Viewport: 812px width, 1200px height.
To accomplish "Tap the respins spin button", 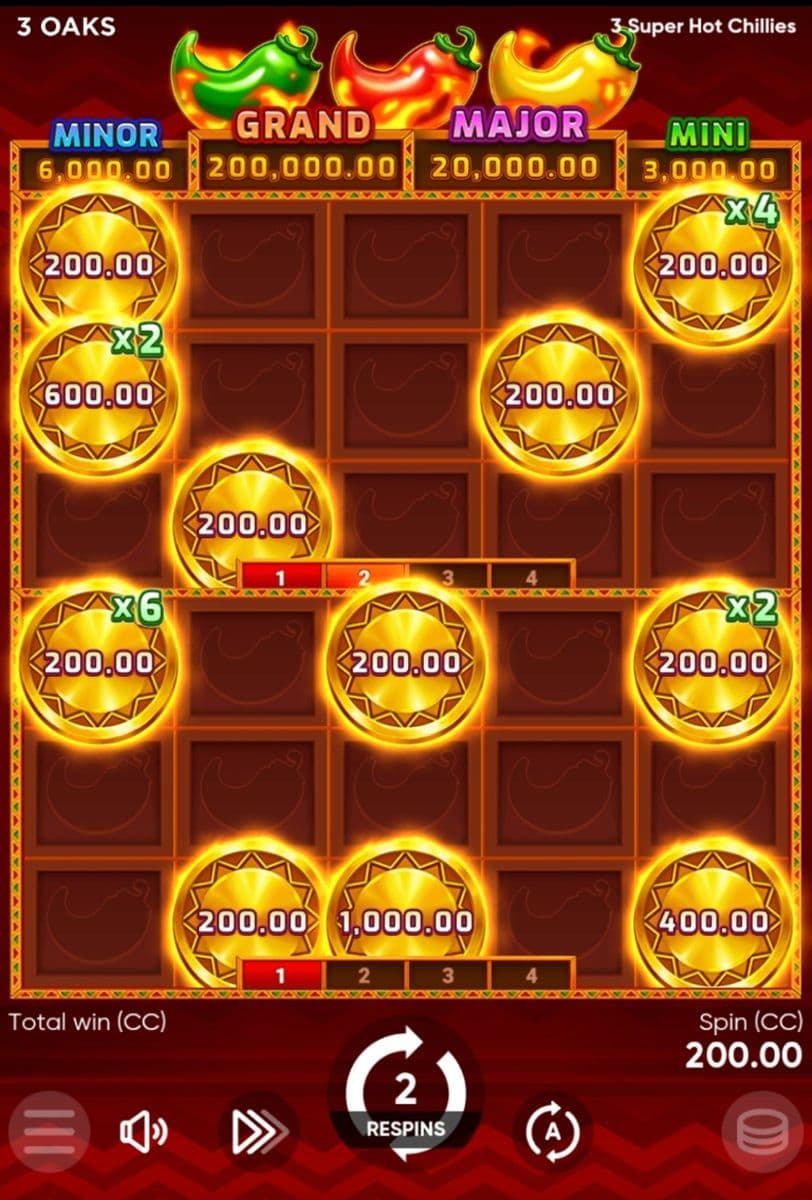I will (405, 1100).
